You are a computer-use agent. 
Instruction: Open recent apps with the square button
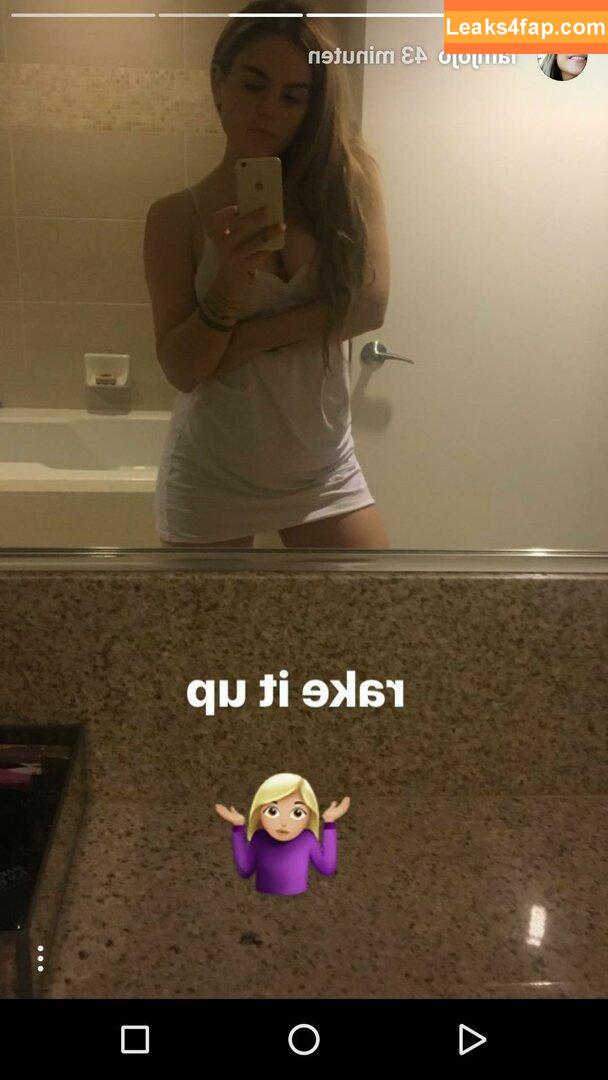135,1040
